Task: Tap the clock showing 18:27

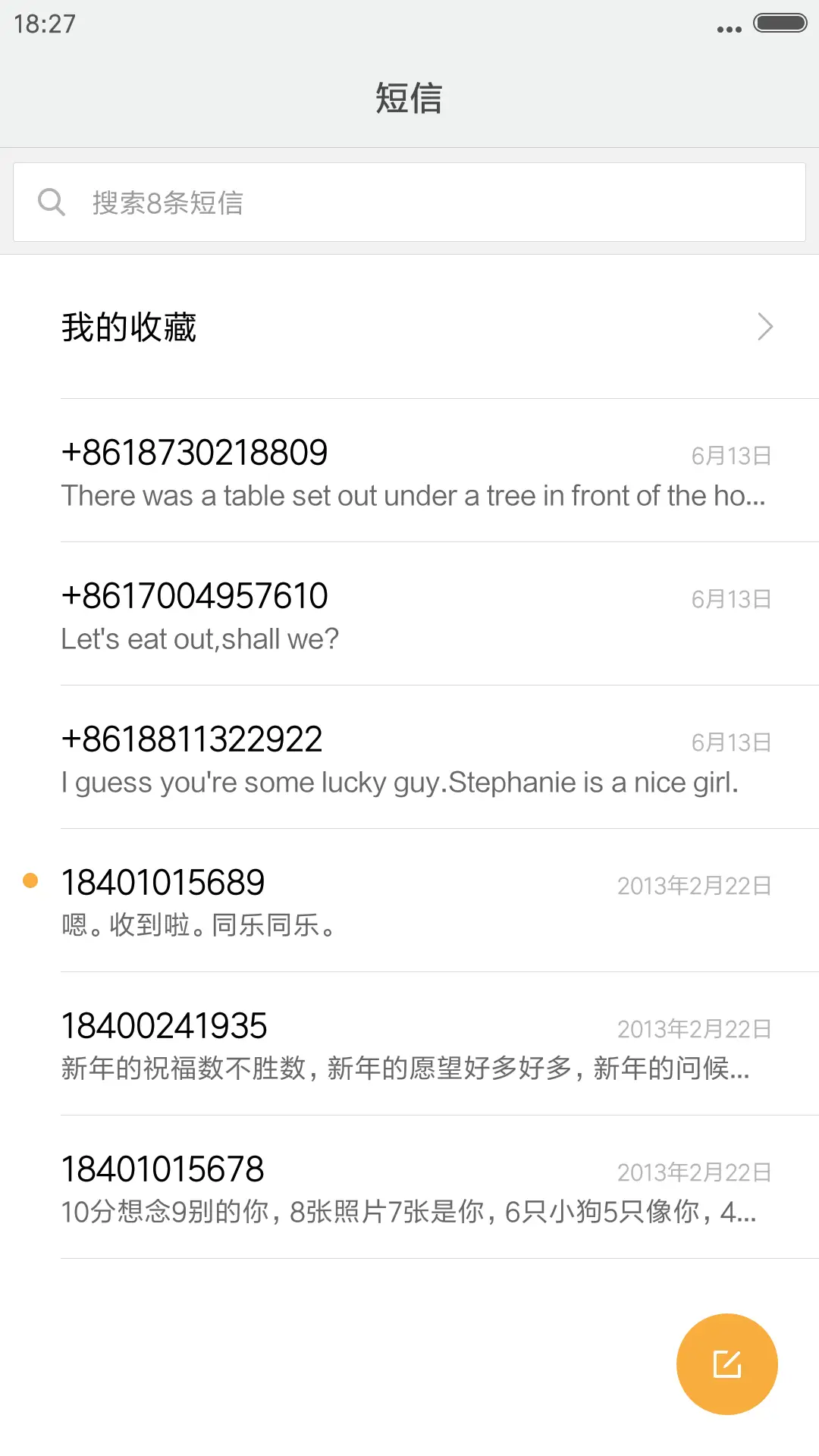Action: pos(43,24)
